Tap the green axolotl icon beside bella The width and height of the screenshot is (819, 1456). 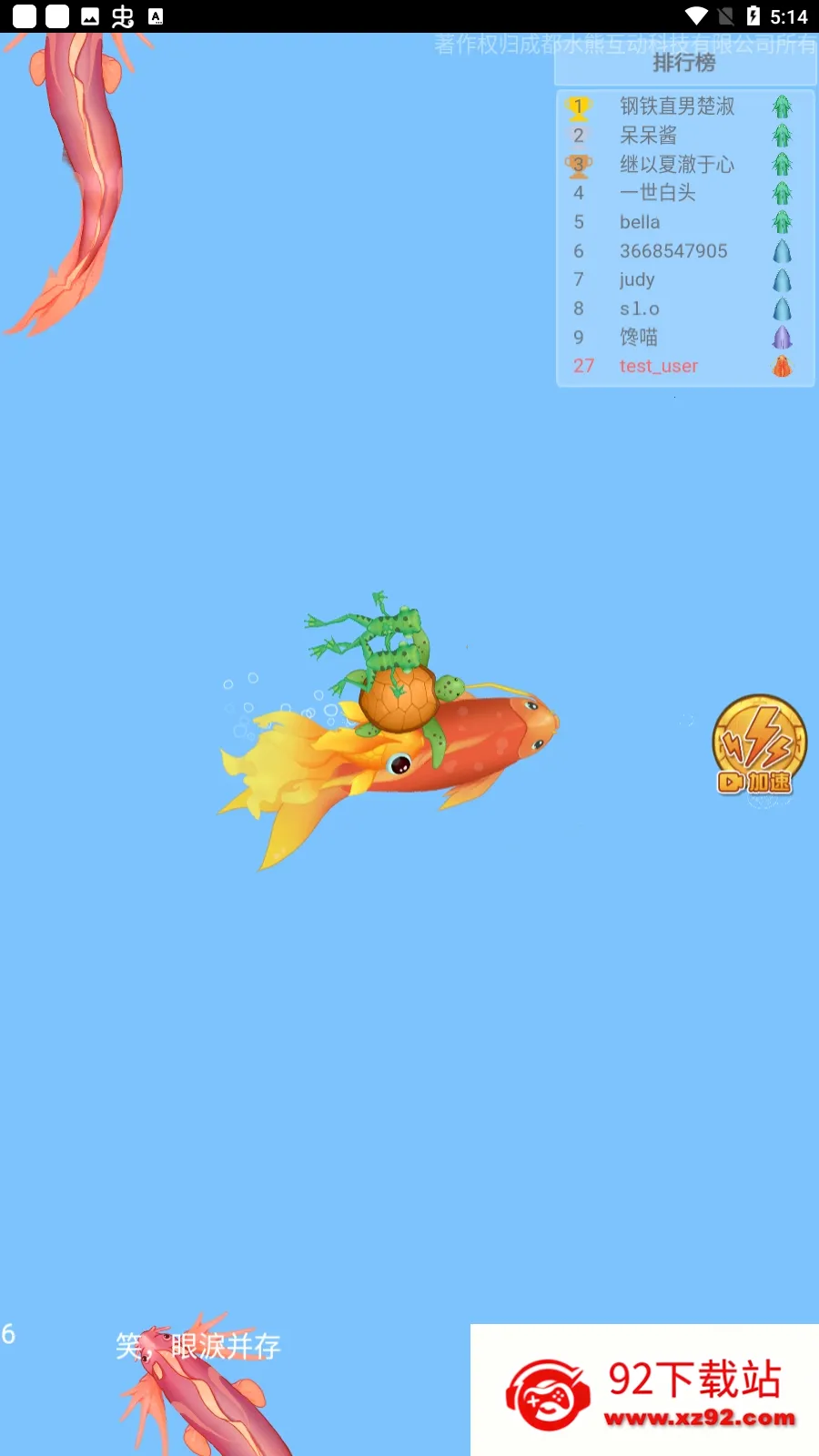click(781, 222)
